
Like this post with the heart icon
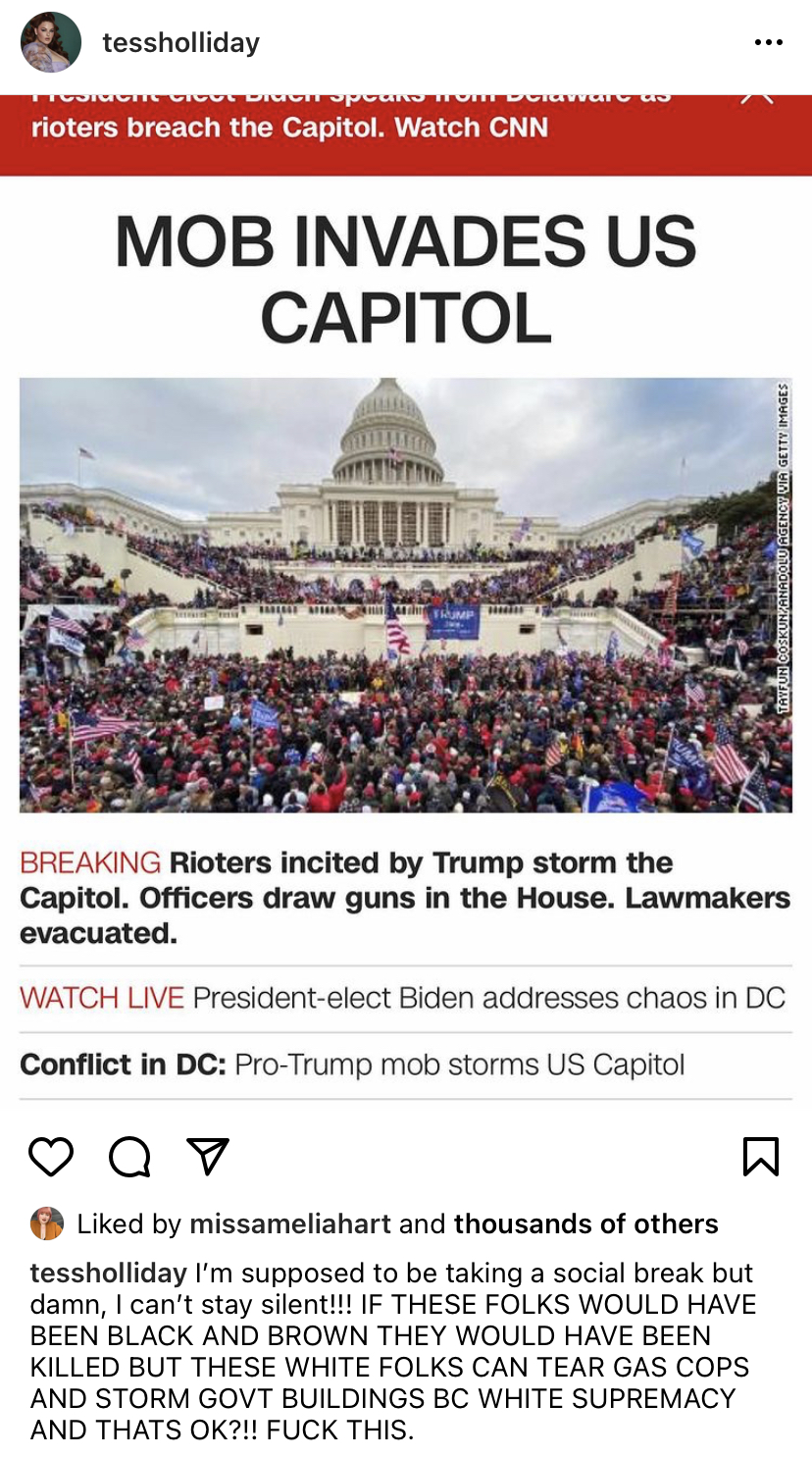point(51,1156)
